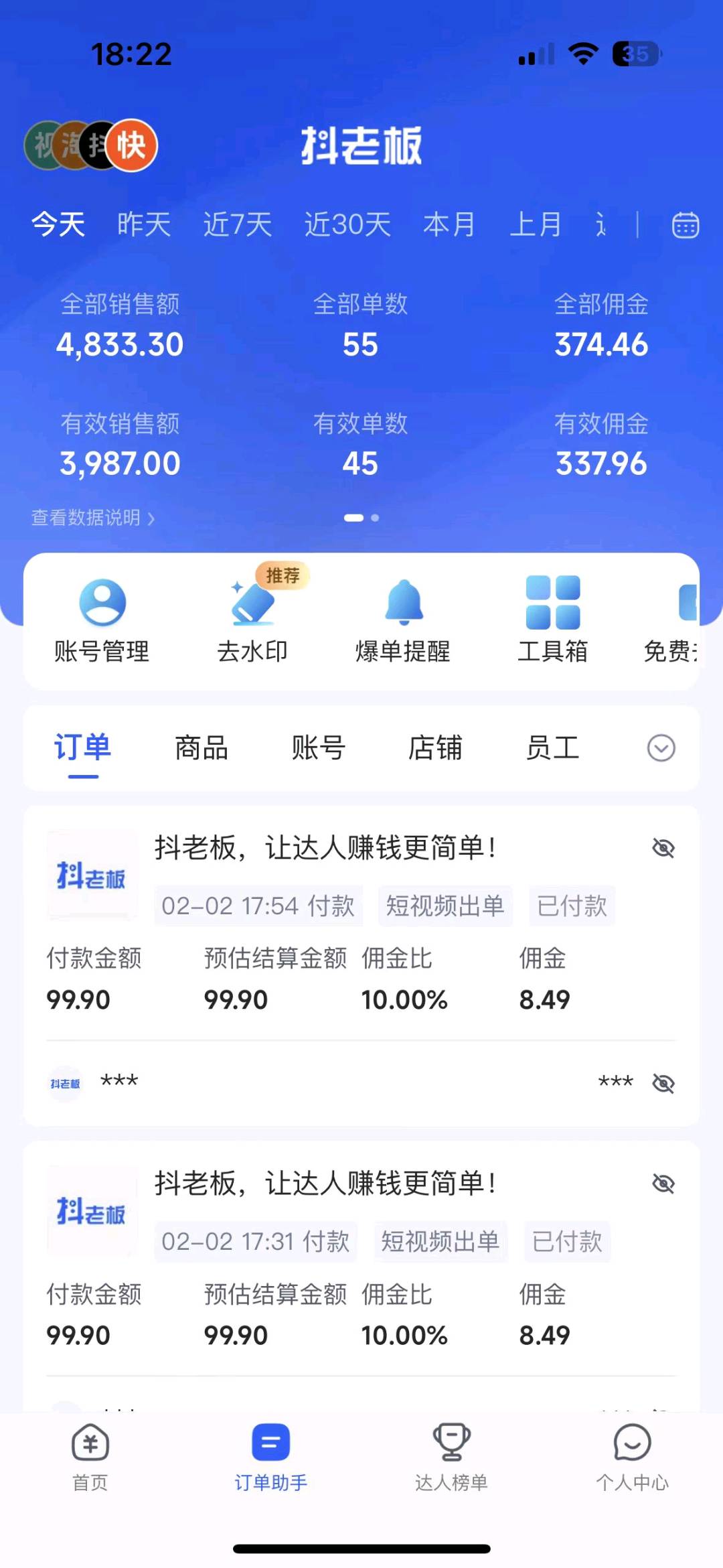Image resolution: width=723 pixels, height=1568 pixels.
Task: Switch stats page via second indicator dot
Action: click(374, 517)
